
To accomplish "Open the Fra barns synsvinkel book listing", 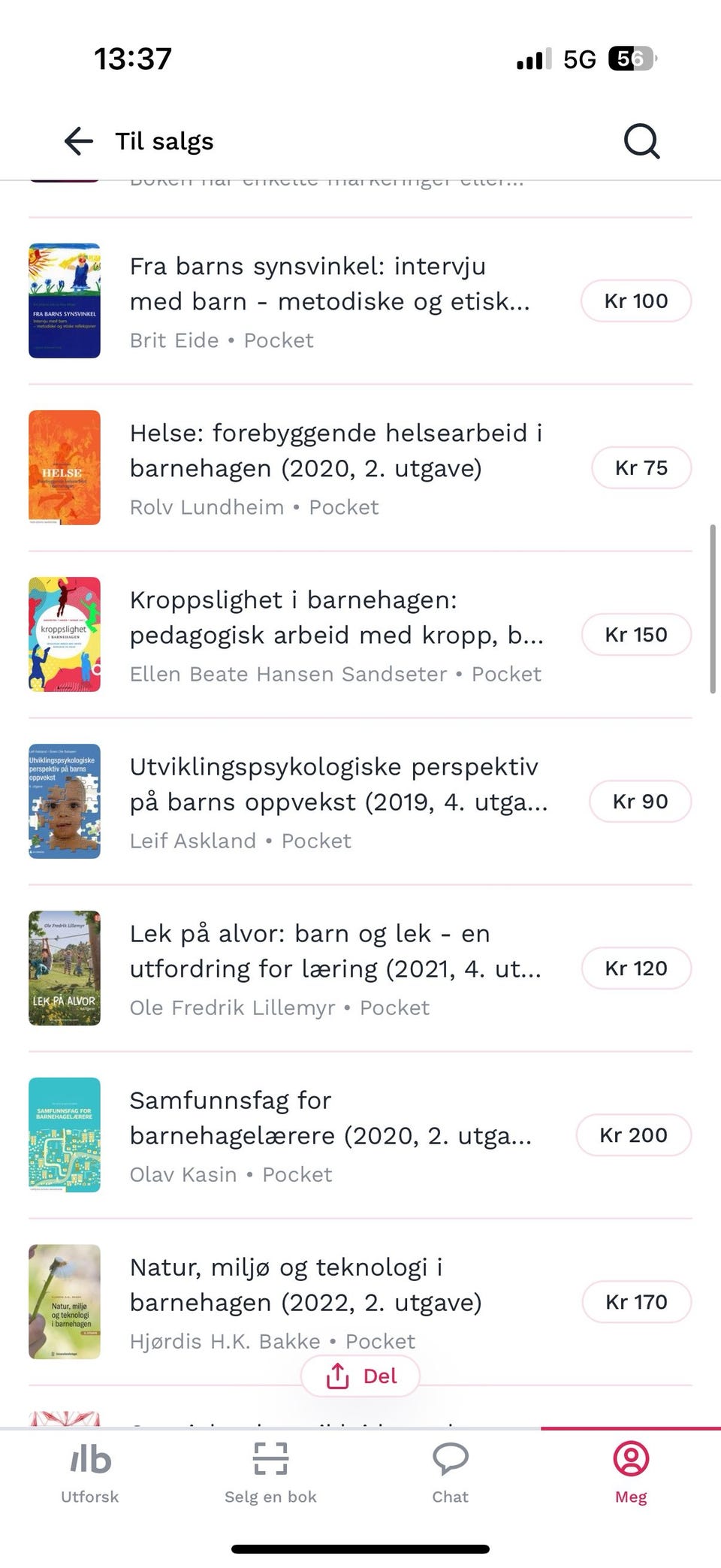I will coord(360,301).
